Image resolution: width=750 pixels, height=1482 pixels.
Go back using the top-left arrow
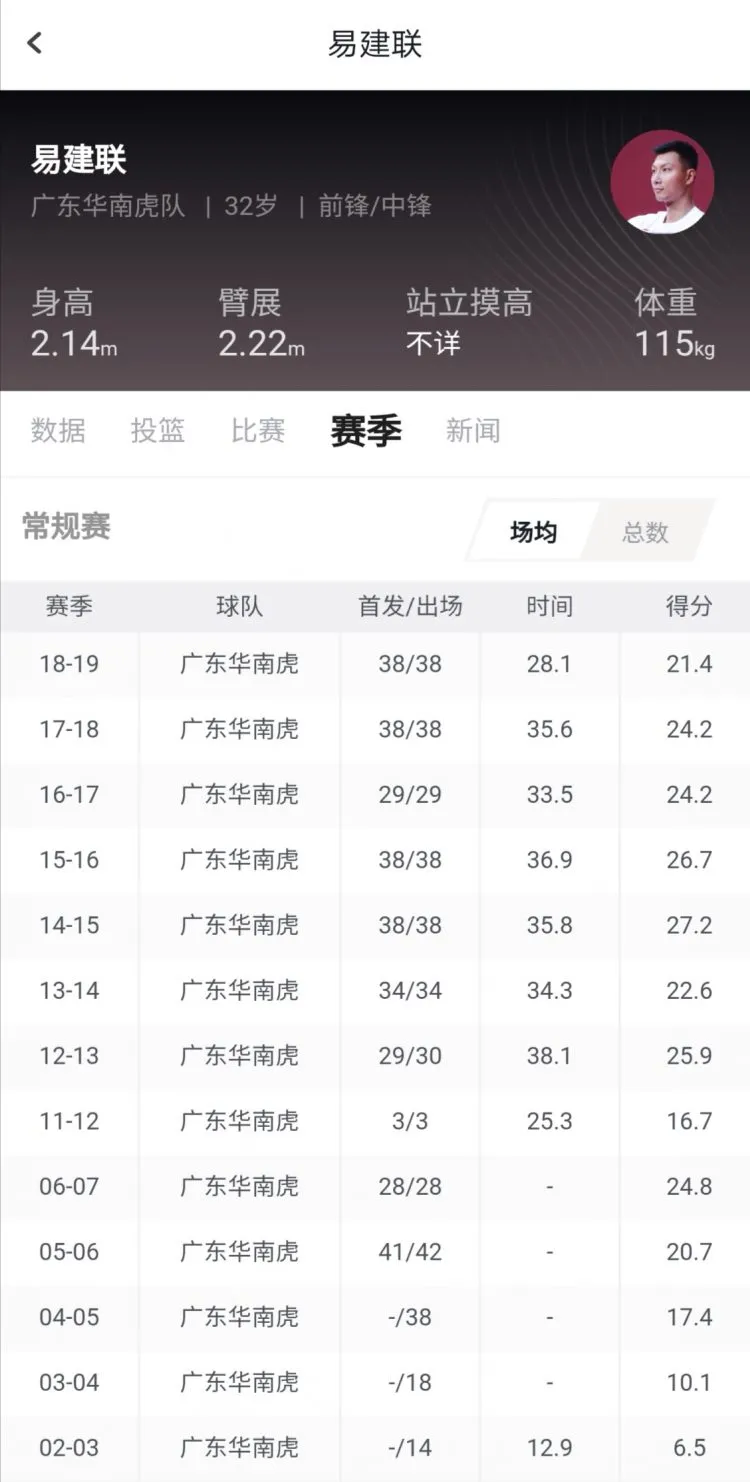pos(35,43)
